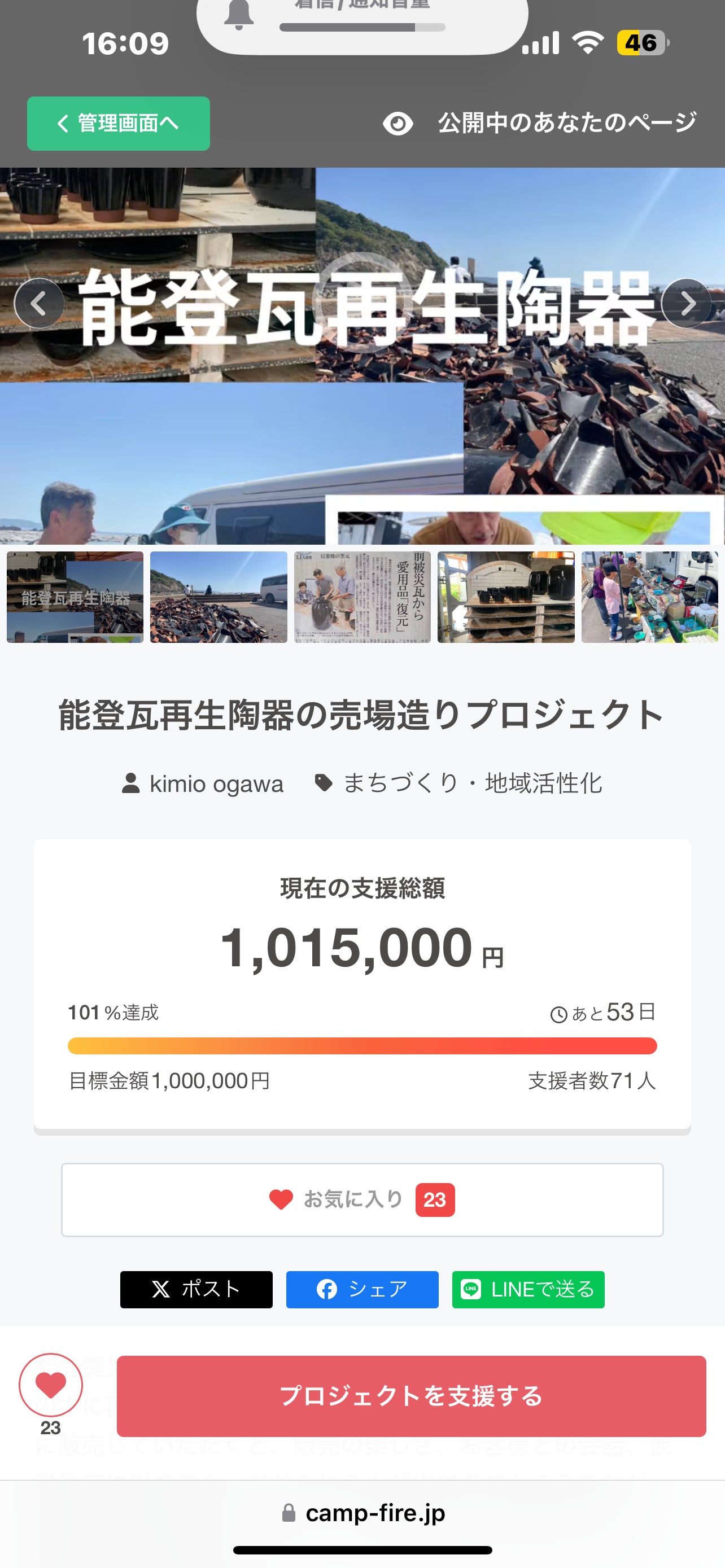Open the kiln and pottery shelves thumbnail
Screen dimensions: 725x1568
506,597
